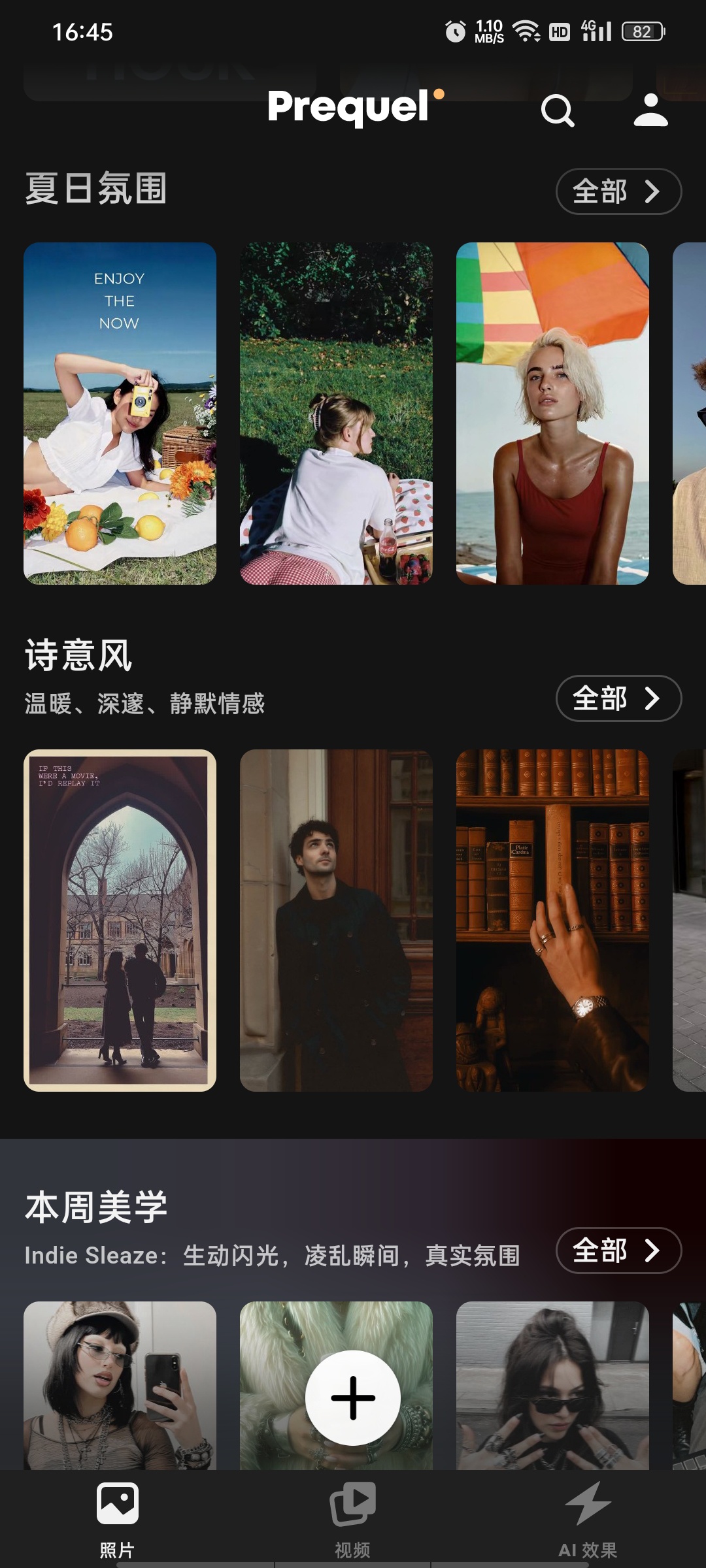Open the mirror selfie Indie Sleaze template
The image size is (706, 1568).
click(120, 1386)
